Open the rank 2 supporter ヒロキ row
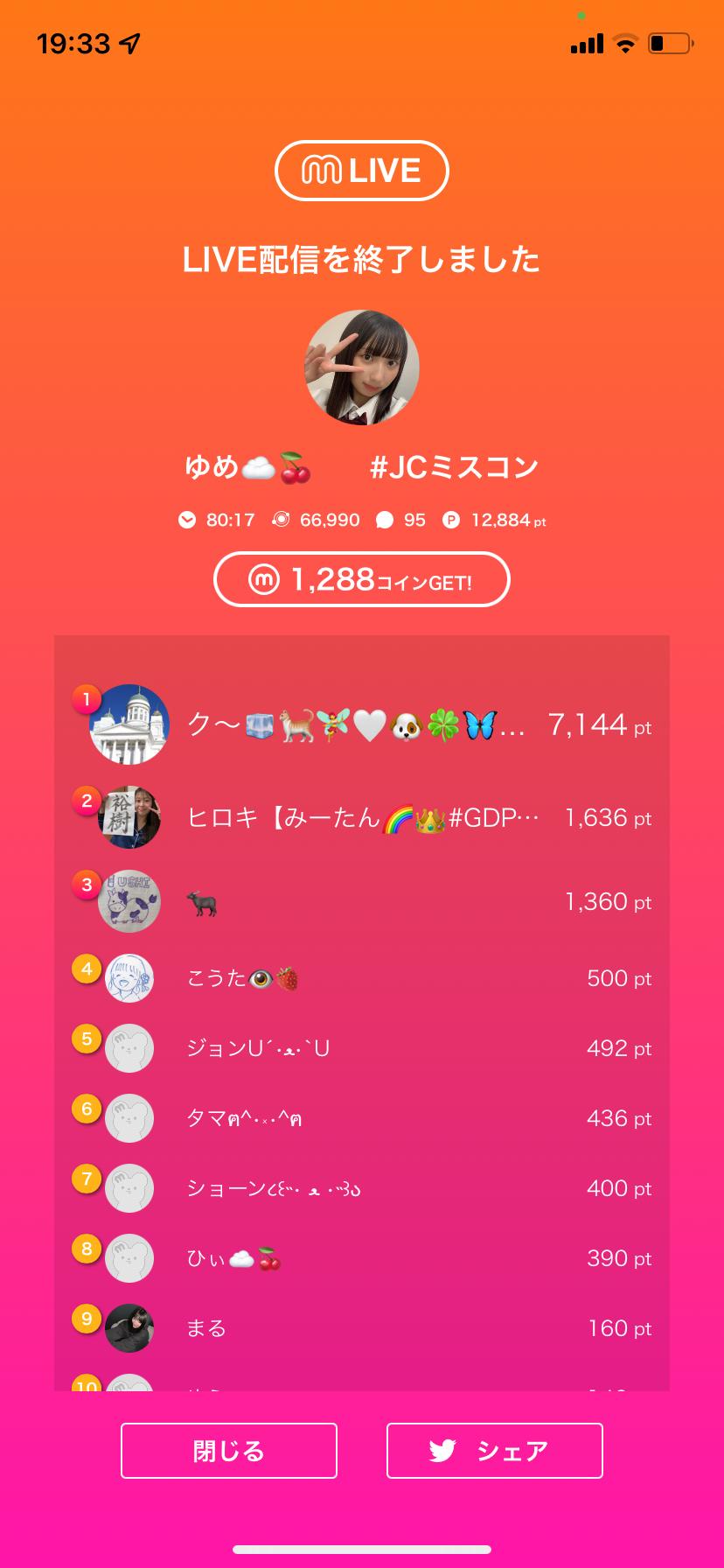Viewport: 724px width, 1568px height. click(x=362, y=818)
